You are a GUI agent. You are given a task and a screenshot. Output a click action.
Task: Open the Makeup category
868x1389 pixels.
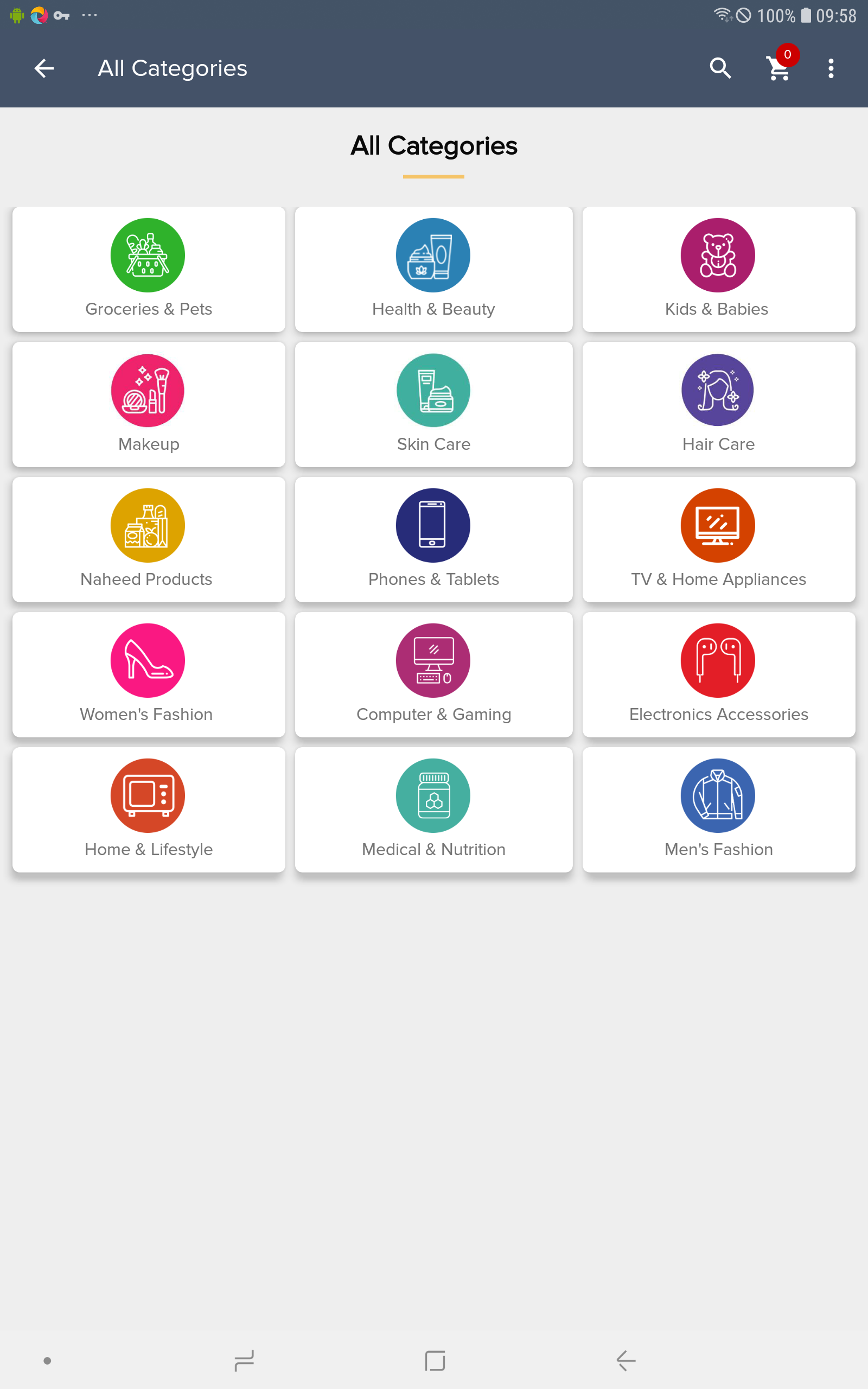click(x=149, y=405)
